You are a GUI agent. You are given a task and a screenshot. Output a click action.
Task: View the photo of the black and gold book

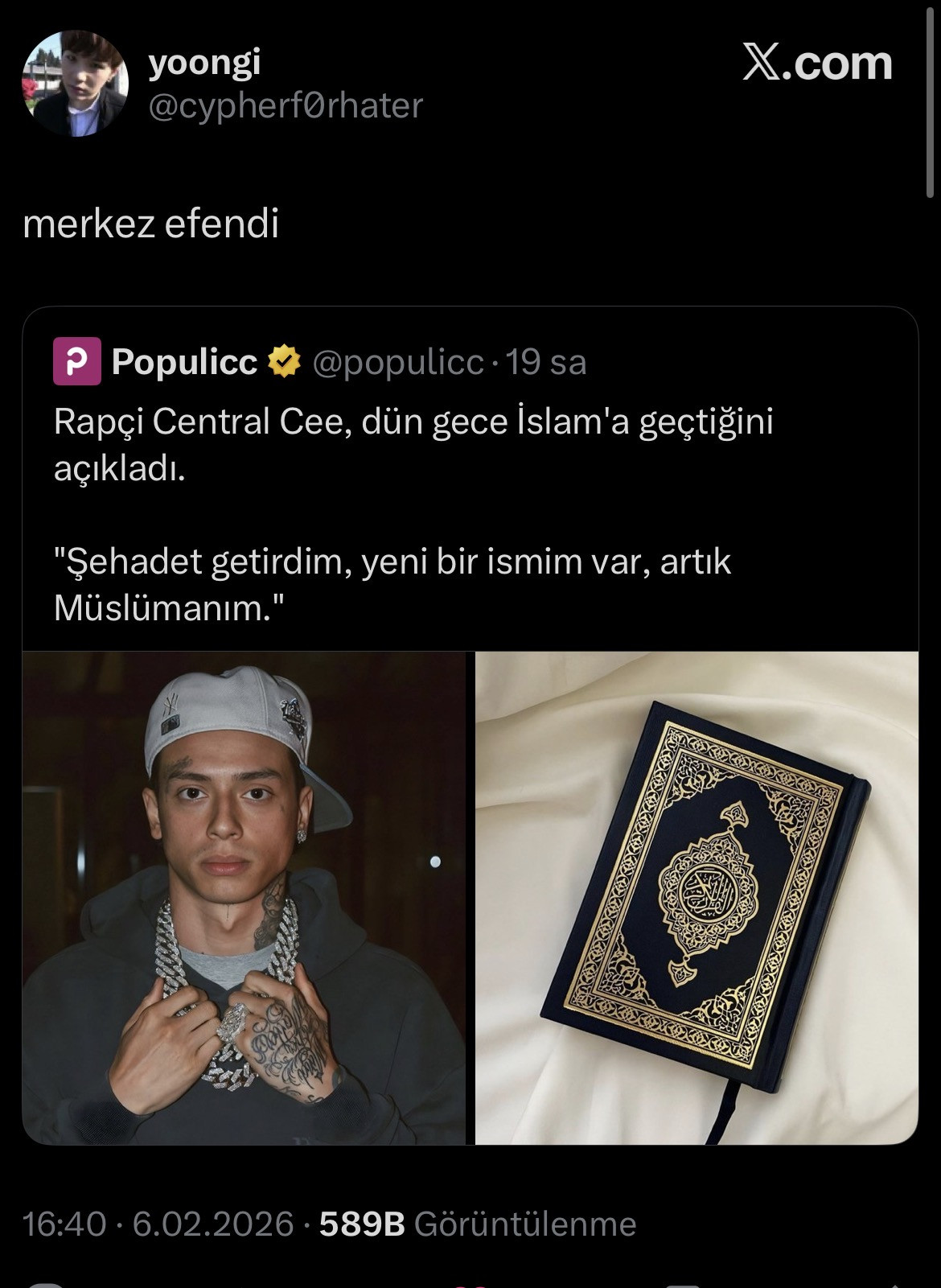click(697, 897)
